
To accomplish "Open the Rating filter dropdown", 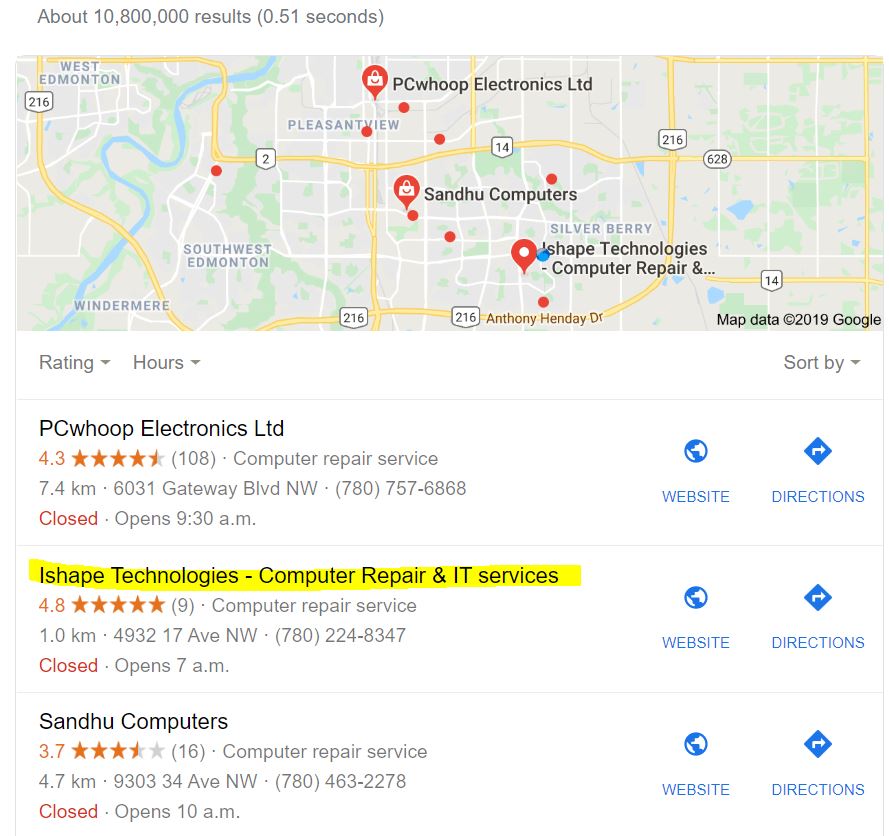I will pos(74,363).
